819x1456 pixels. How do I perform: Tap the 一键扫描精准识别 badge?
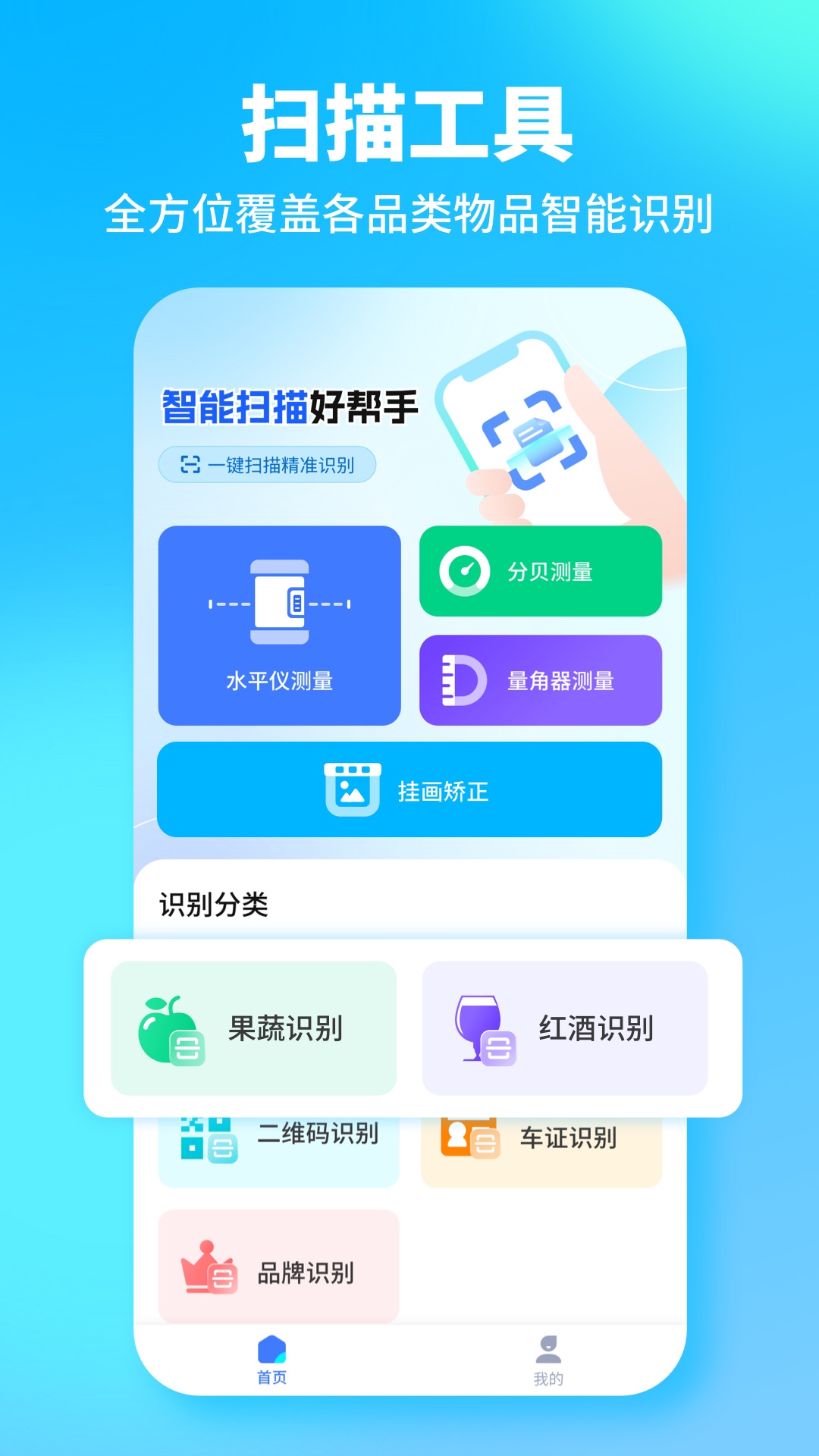(x=267, y=463)
